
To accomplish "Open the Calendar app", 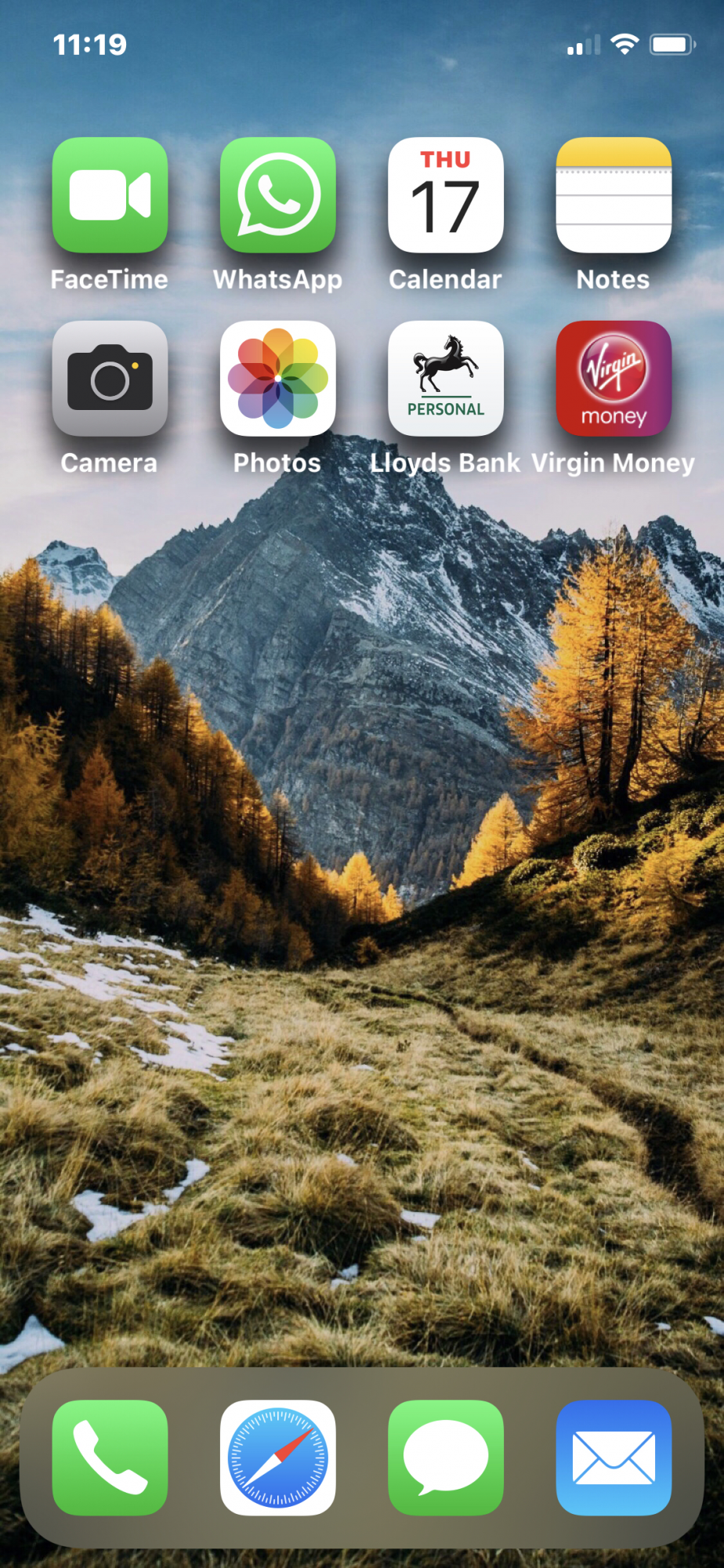I will [x=446, y=195].
